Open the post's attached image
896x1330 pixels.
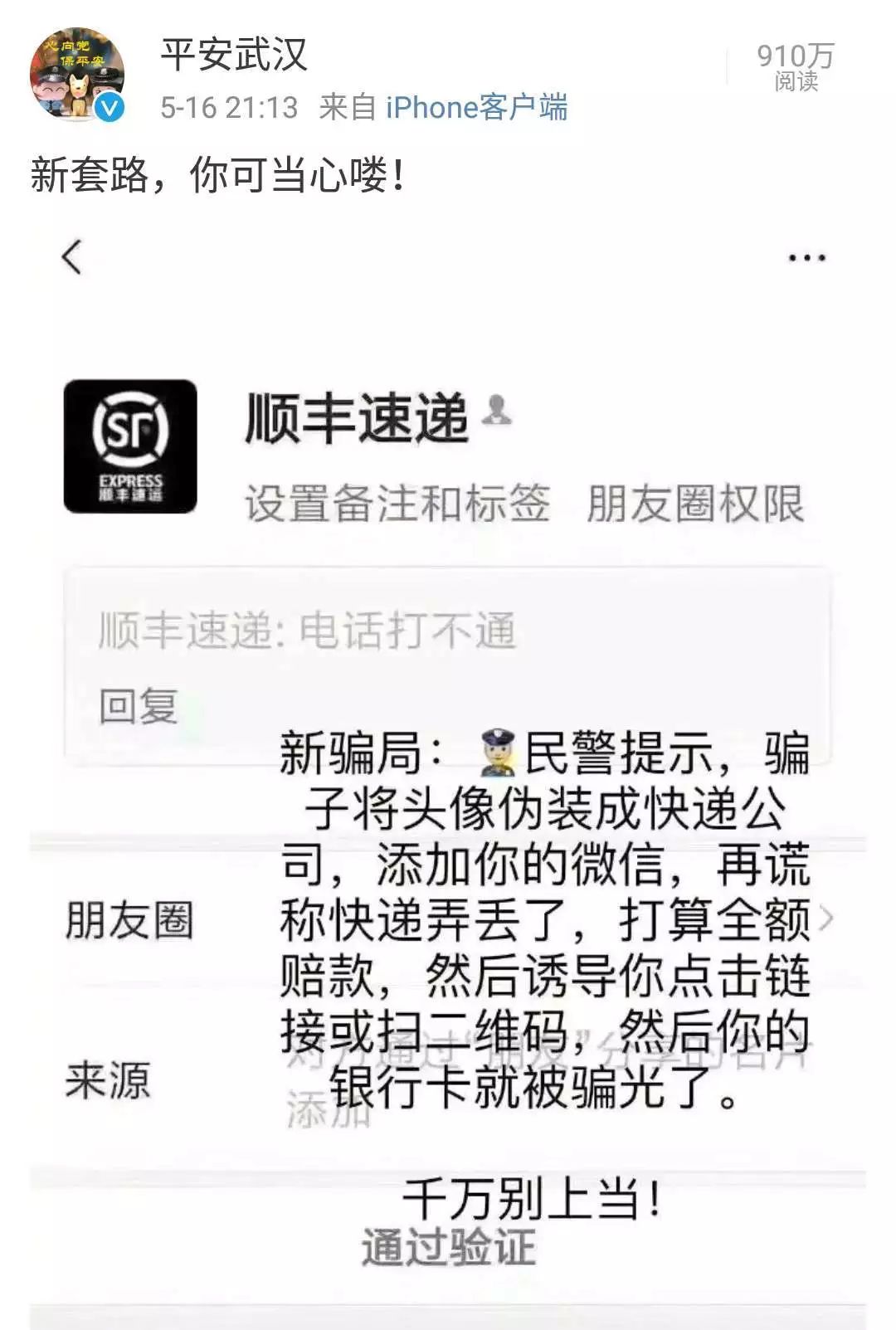[x=448, y=772]
